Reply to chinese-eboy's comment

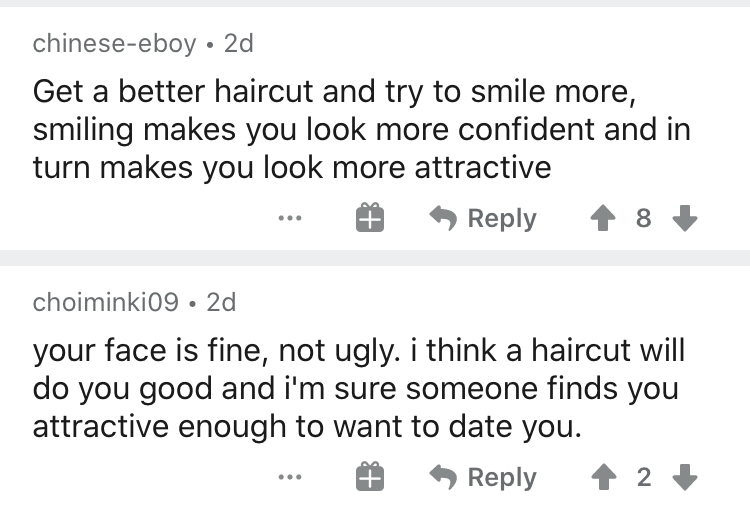click(483, 218)
